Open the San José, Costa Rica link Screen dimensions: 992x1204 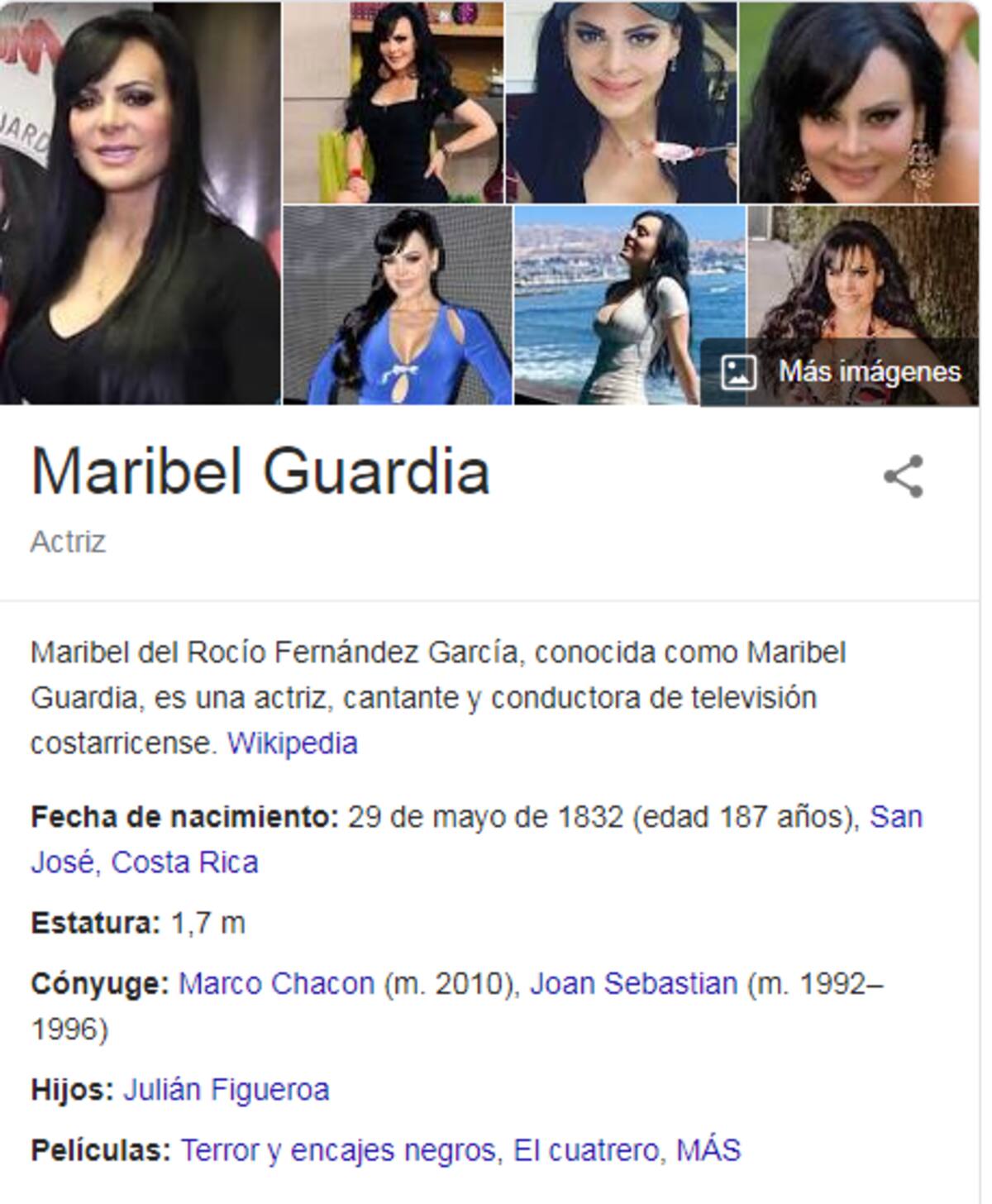pyautogui.click(x=144, y=862)
